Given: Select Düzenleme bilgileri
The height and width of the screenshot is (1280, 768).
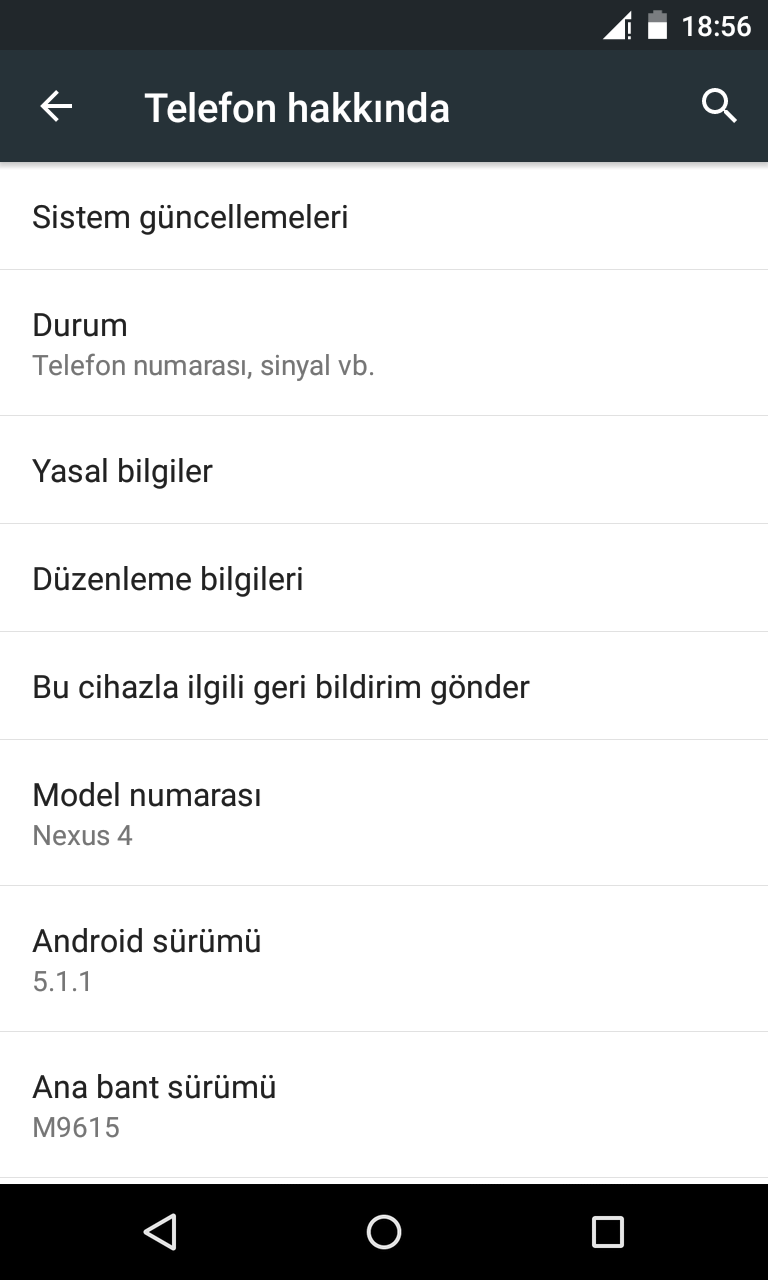Looking at the screenshot, I should 384,578.
